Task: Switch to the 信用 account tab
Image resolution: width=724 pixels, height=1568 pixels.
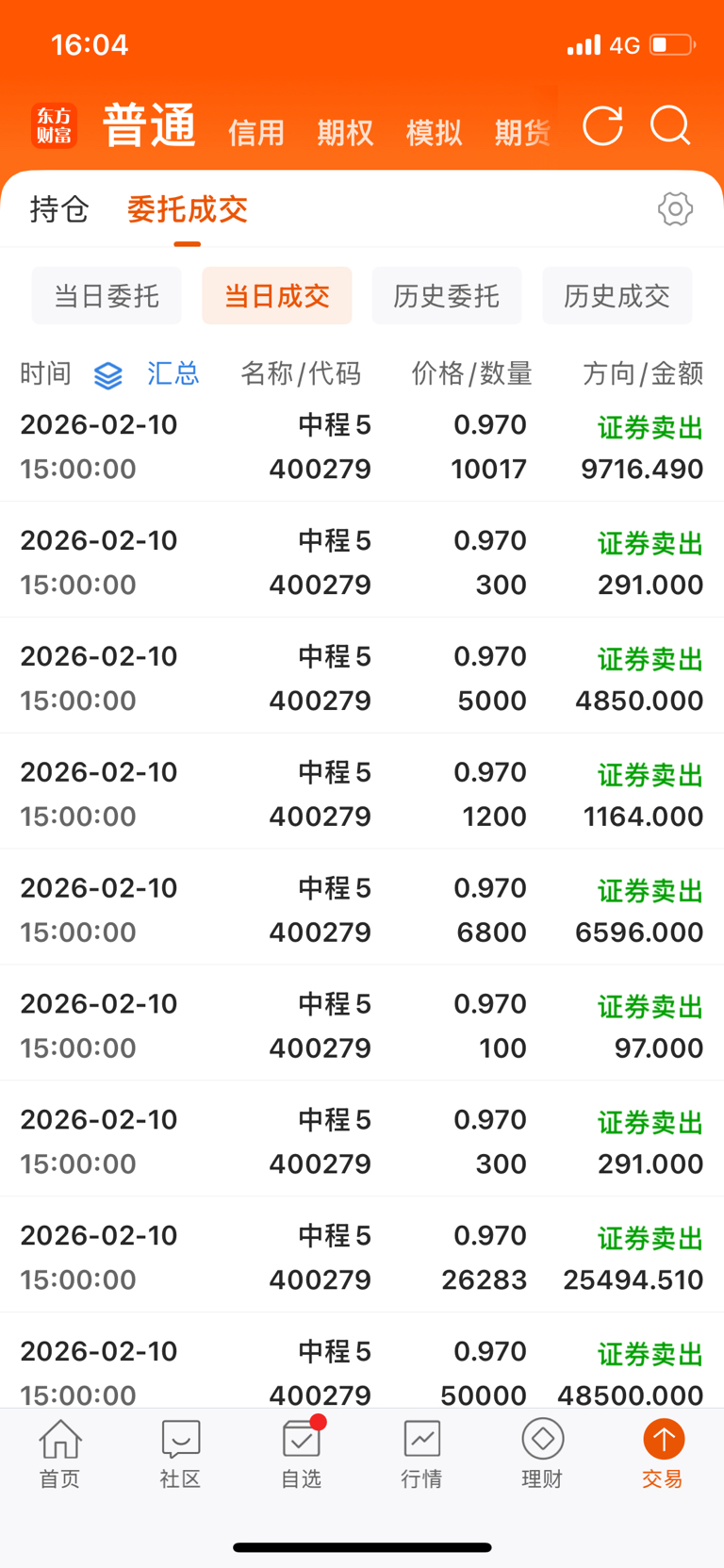Action: click(255, 133)
